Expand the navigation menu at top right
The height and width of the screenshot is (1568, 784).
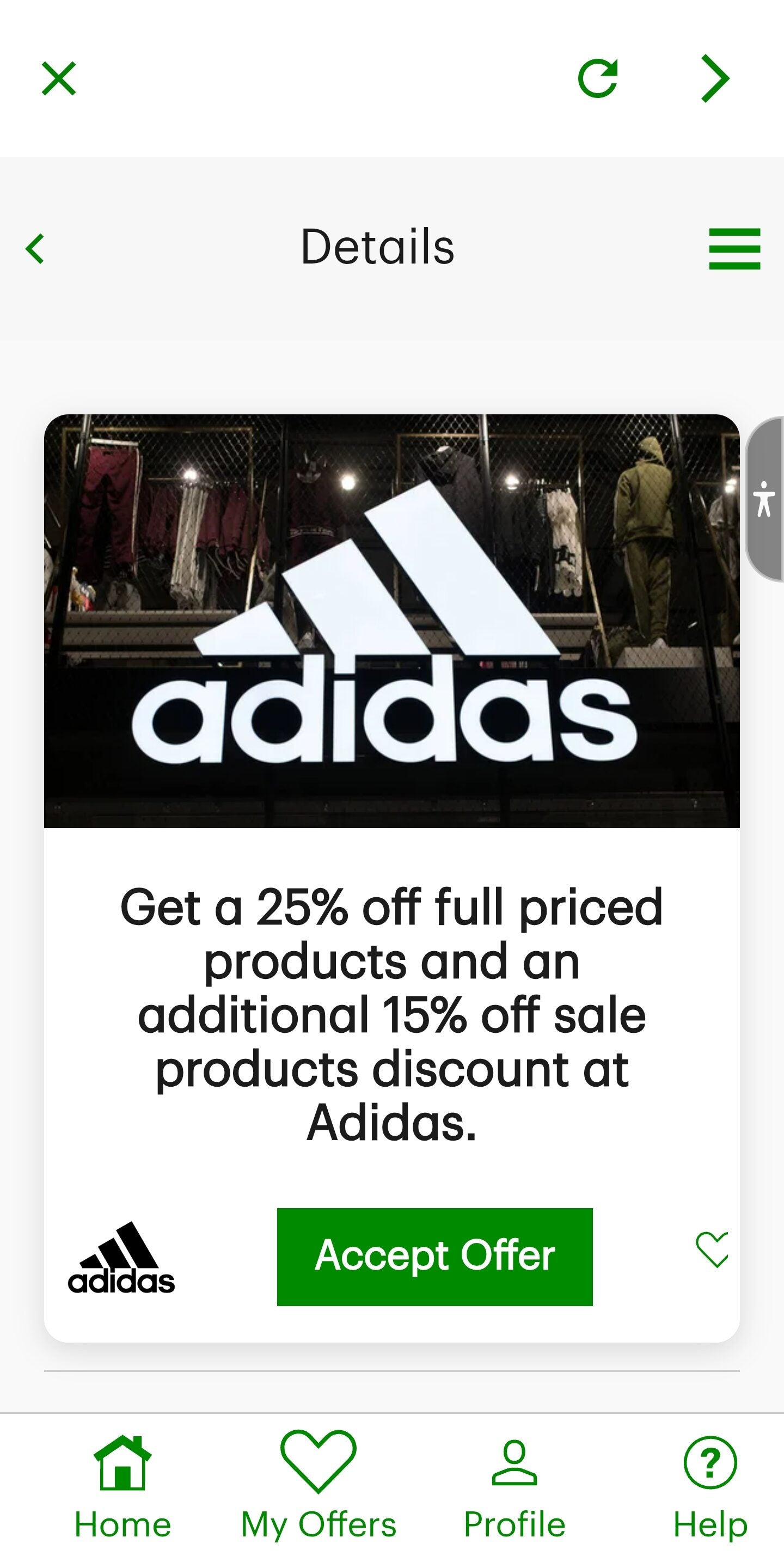pos(733,246)
